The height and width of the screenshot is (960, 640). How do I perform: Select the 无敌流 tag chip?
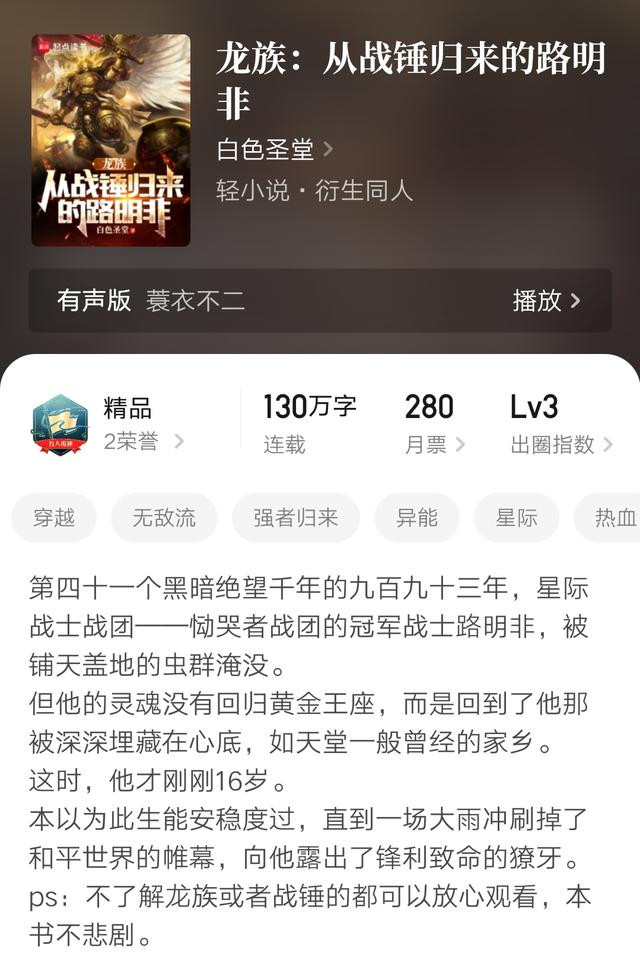(164, 517)
